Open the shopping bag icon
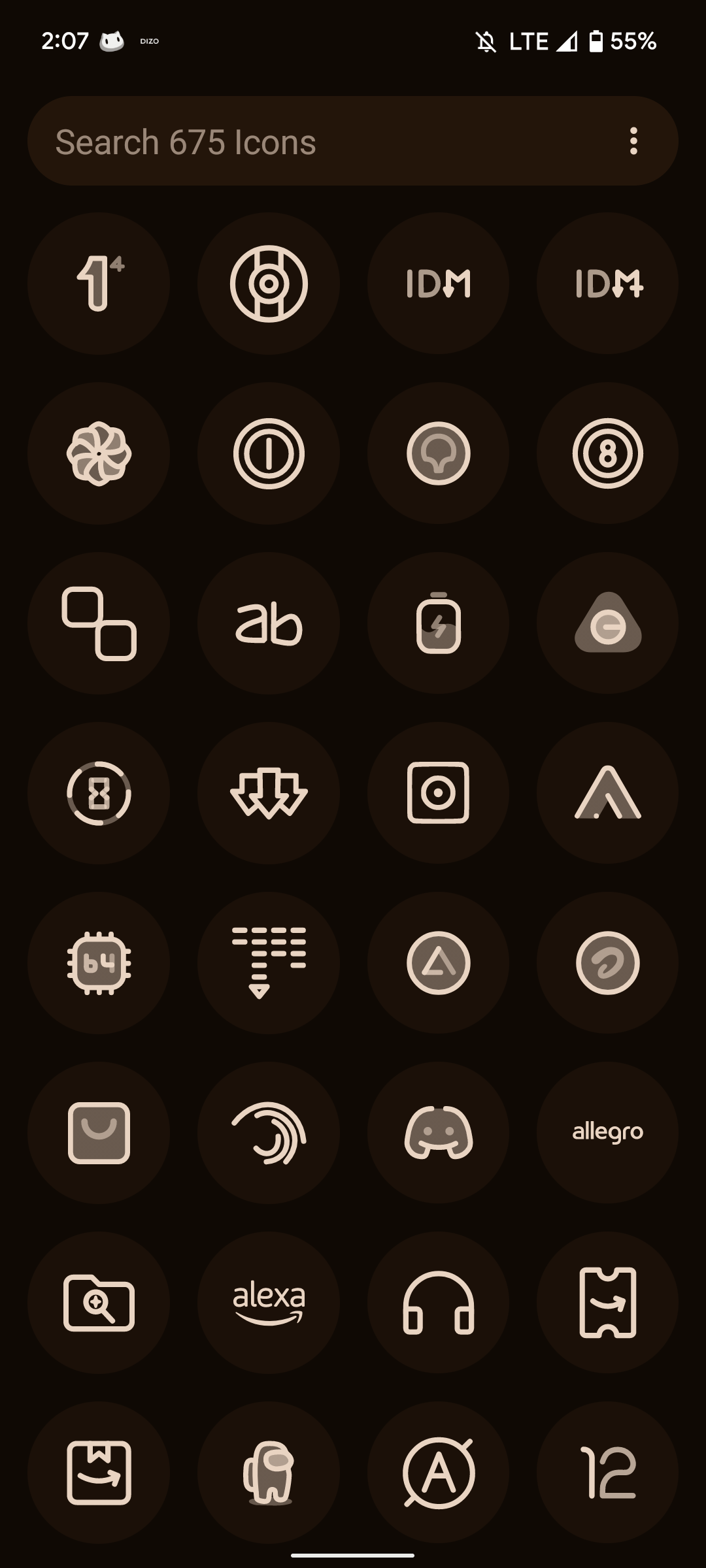706x1568 pixels. click(x=99, y=1132)
